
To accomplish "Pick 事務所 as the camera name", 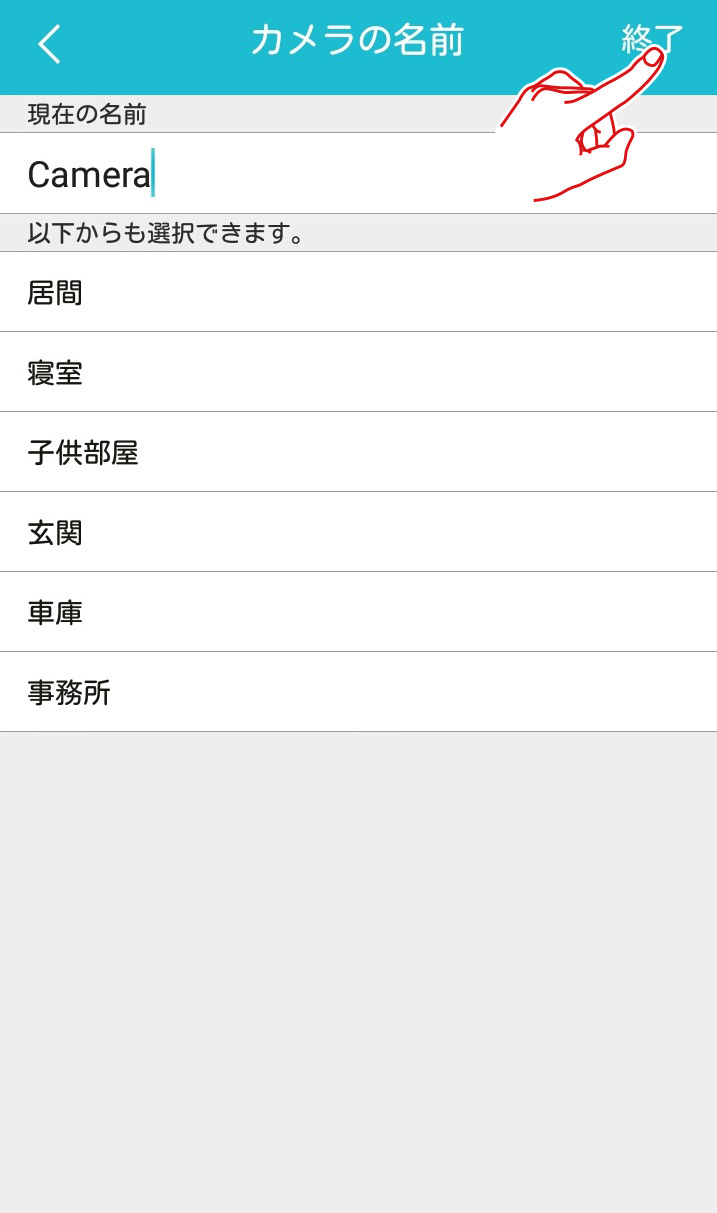I will 358,692.
